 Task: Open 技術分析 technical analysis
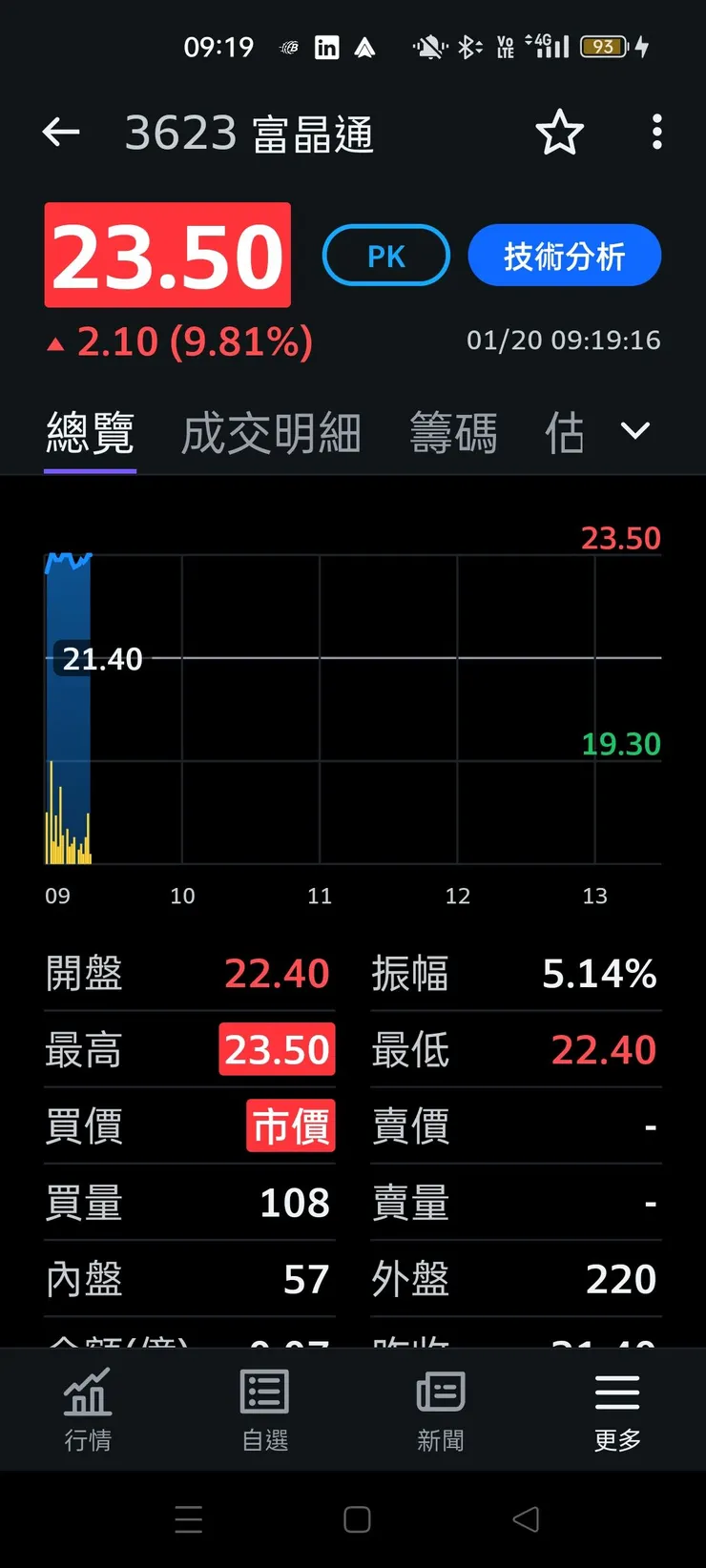coord(565,256)
